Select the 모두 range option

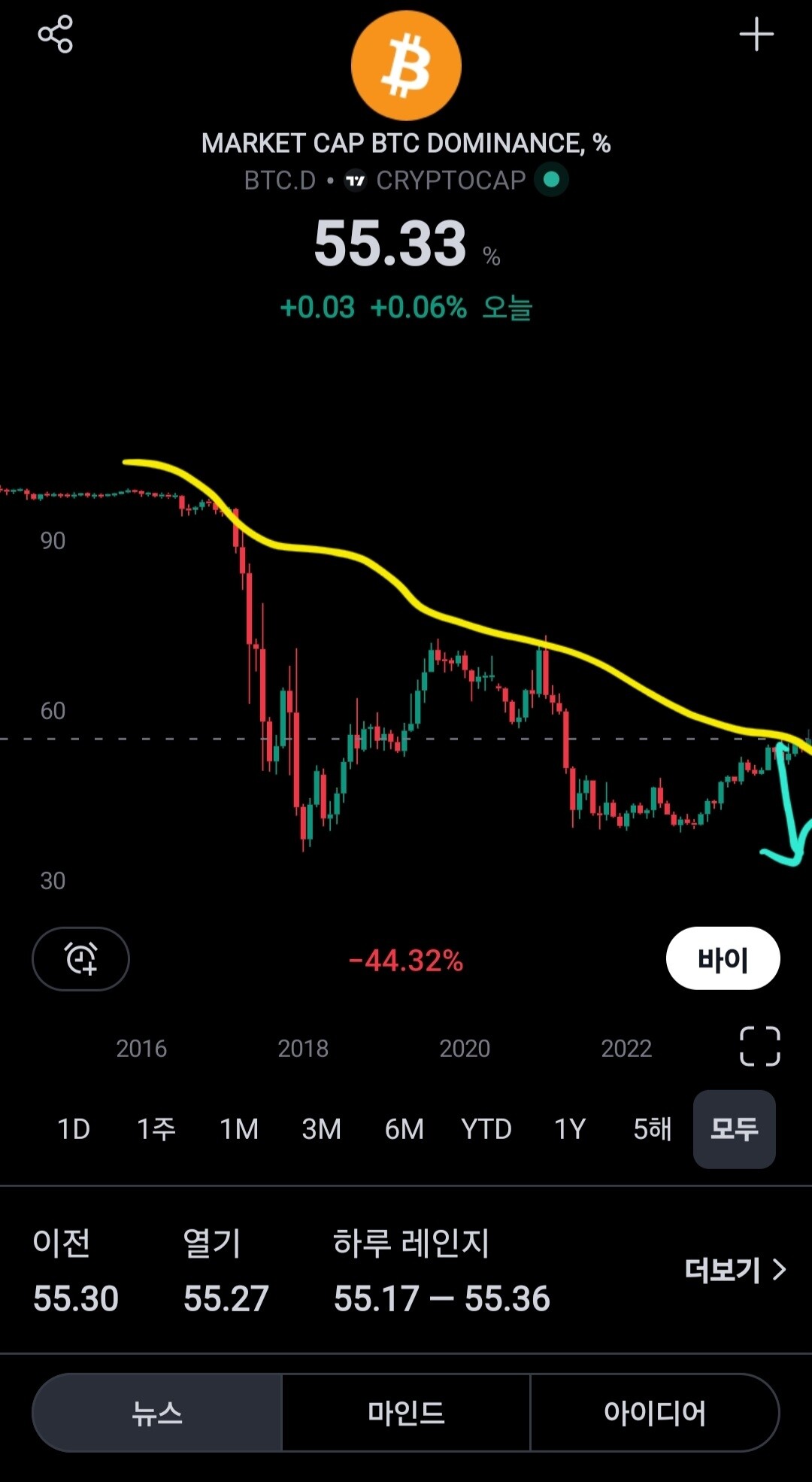[735, 1129]
